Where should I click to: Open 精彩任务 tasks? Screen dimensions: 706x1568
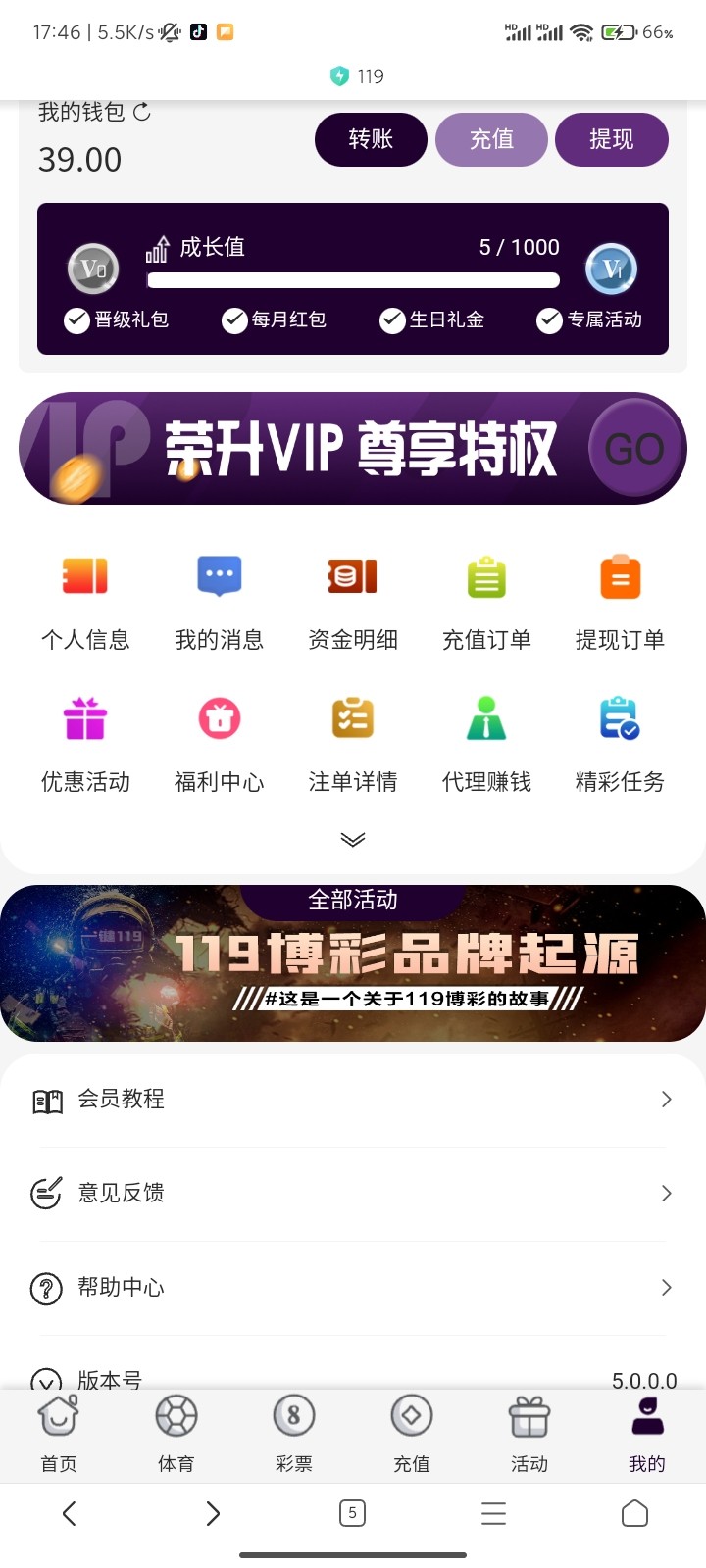point(620,740)
